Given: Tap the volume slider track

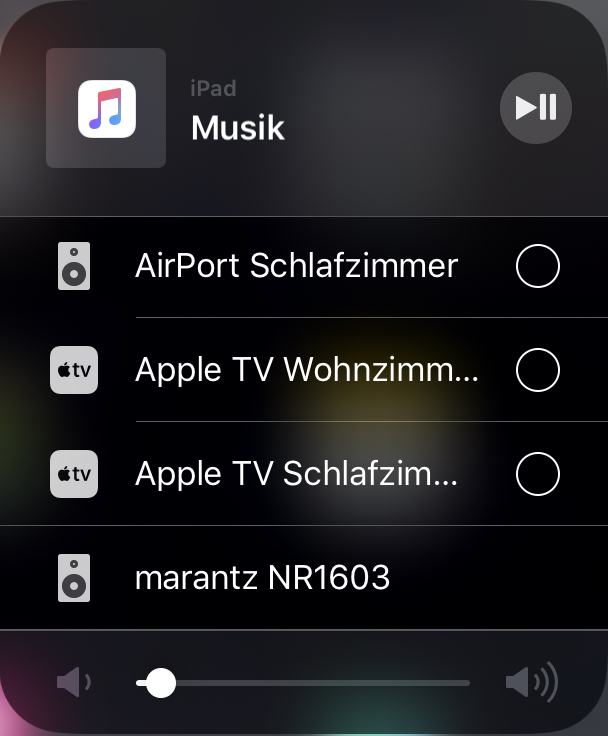Looking at the screenshot, I should coord(320,684).
